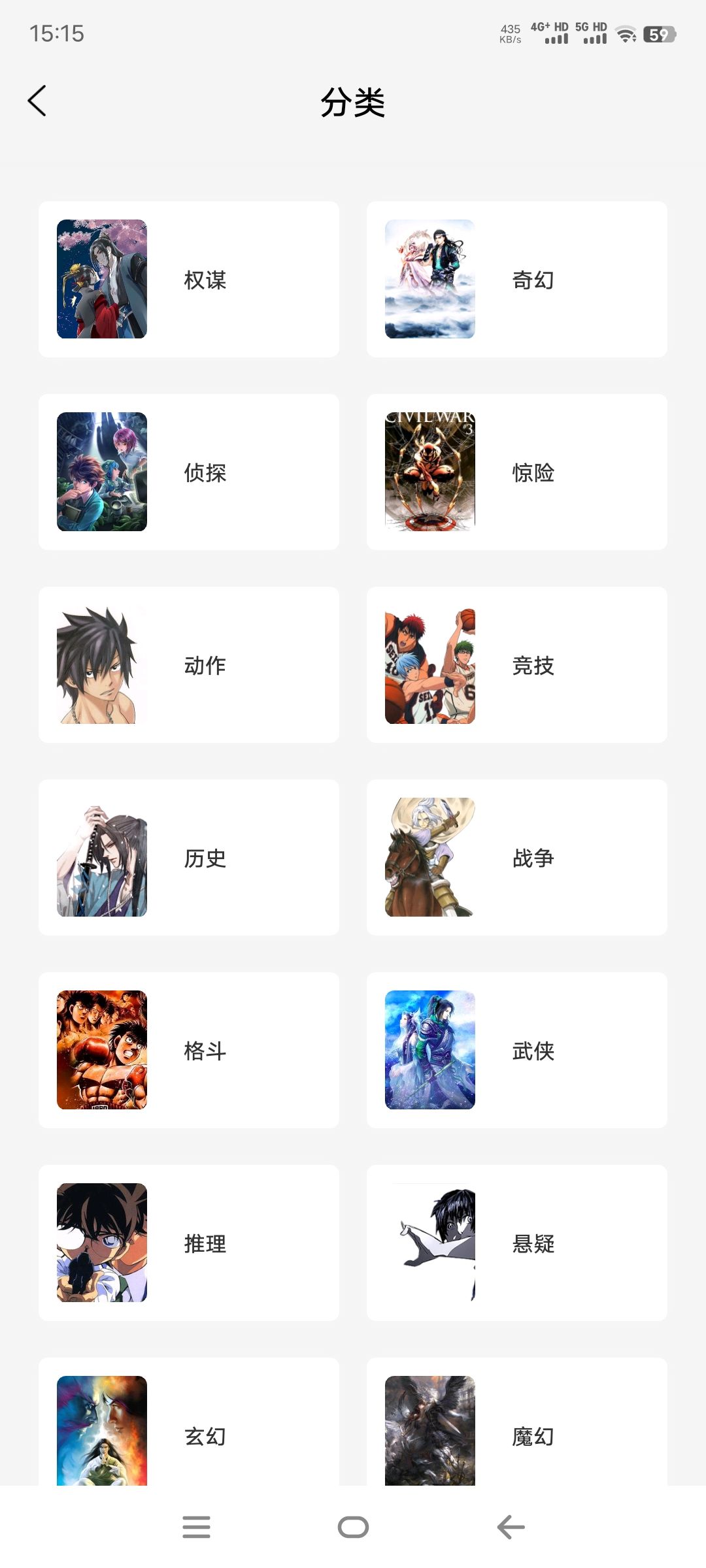Open the 悬疑 category card
Image resolution: width=706 pixels, height=1568 pixels.
[516, 1244]
